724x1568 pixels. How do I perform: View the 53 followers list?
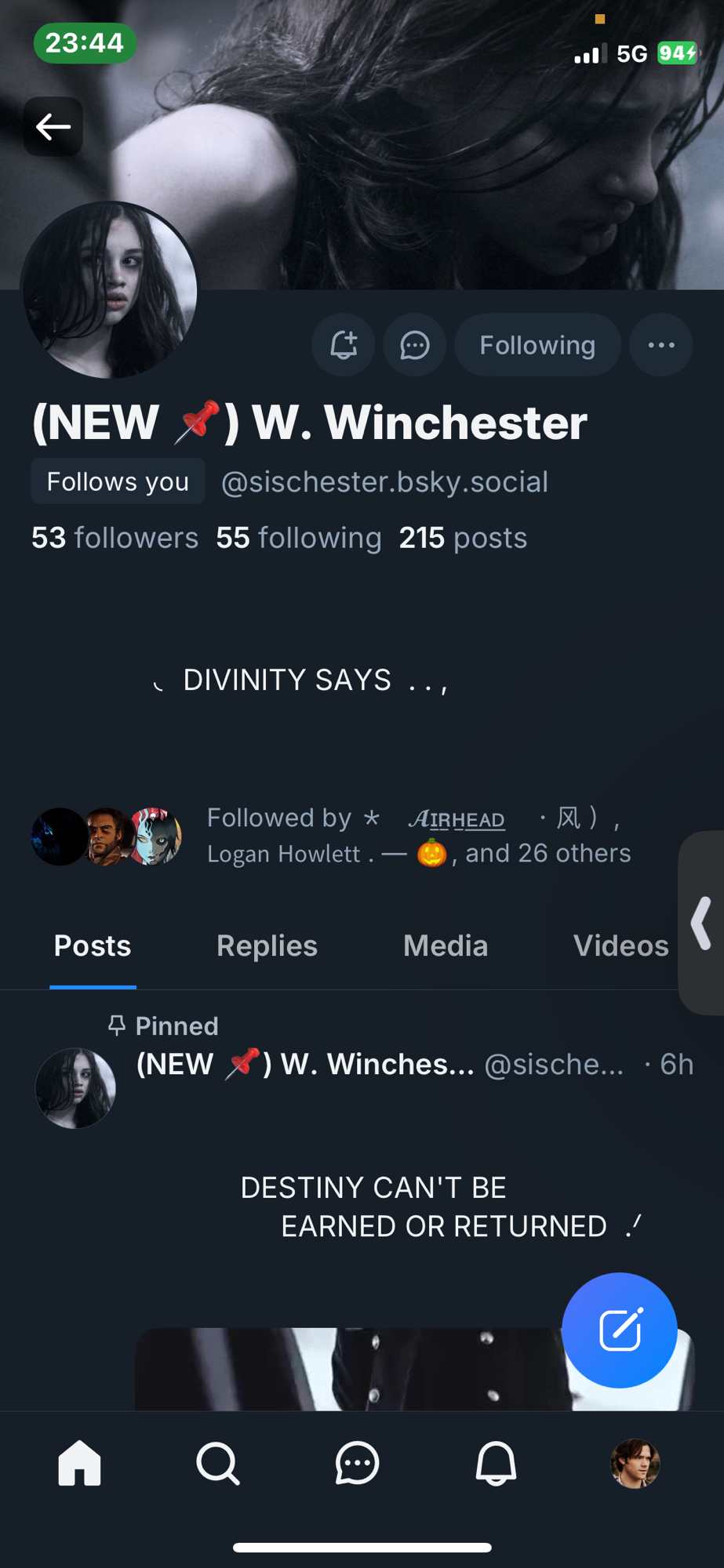[x=115, y=538]
